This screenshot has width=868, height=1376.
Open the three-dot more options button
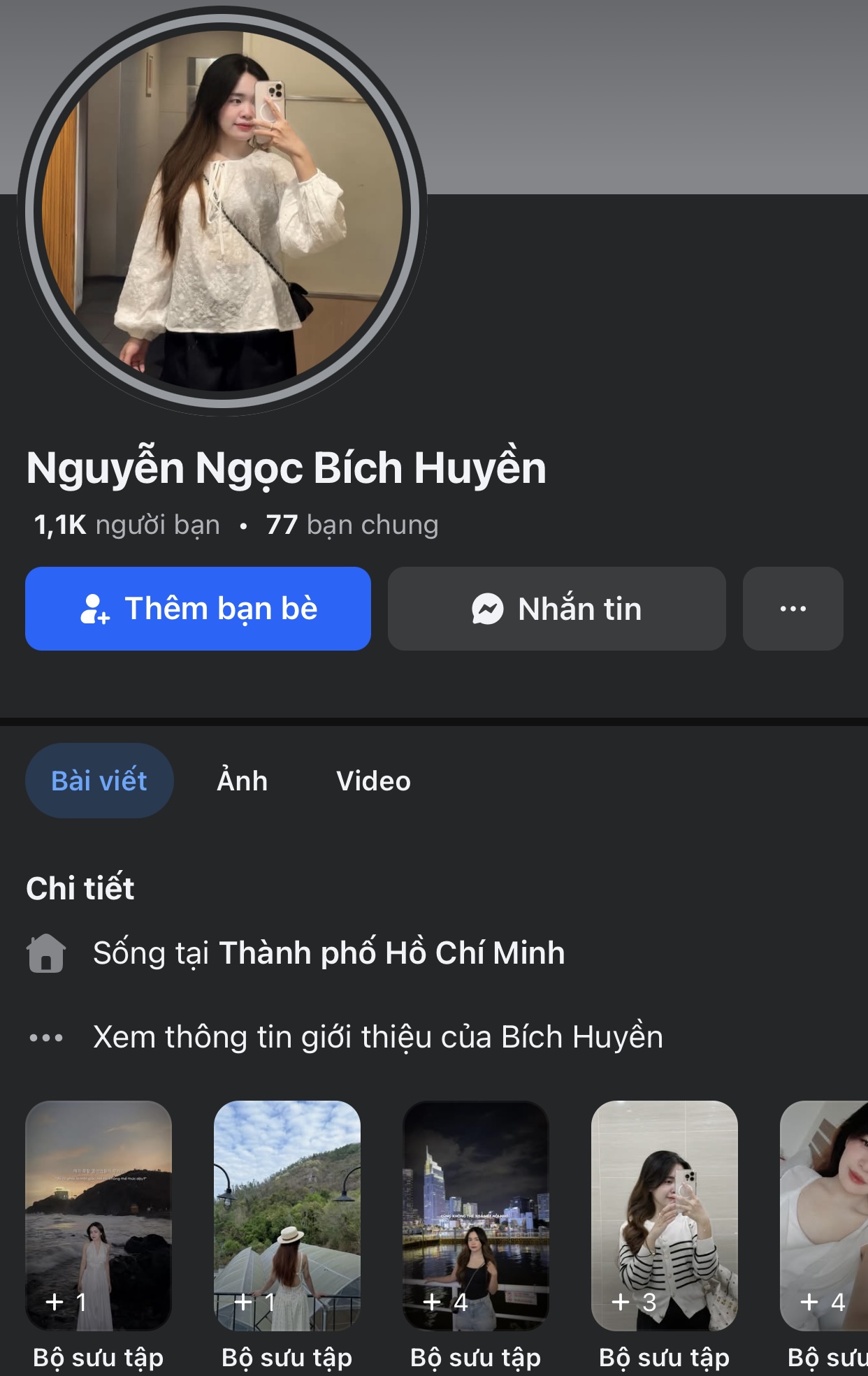pos(793,609)
